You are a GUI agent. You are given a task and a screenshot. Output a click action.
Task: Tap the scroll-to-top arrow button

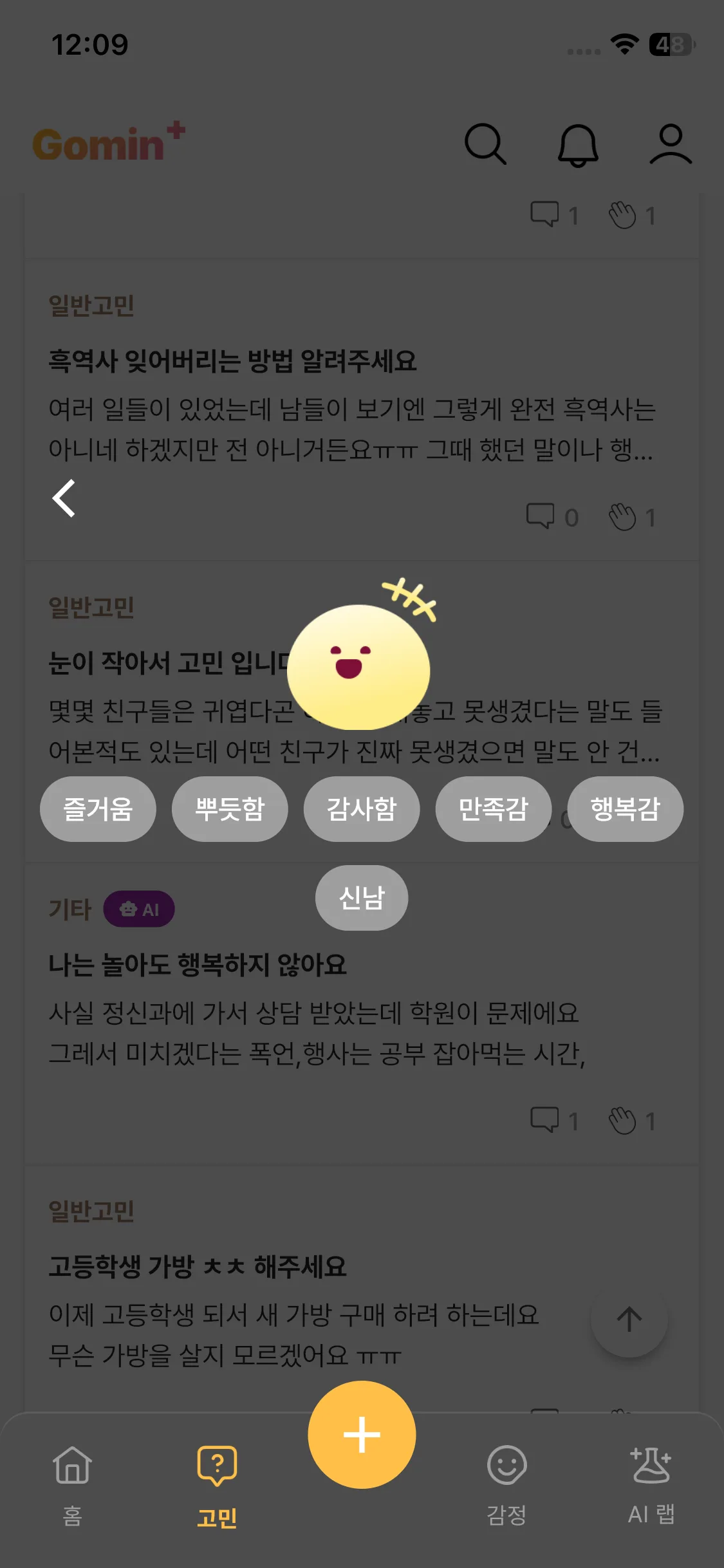click(629, 1320)
